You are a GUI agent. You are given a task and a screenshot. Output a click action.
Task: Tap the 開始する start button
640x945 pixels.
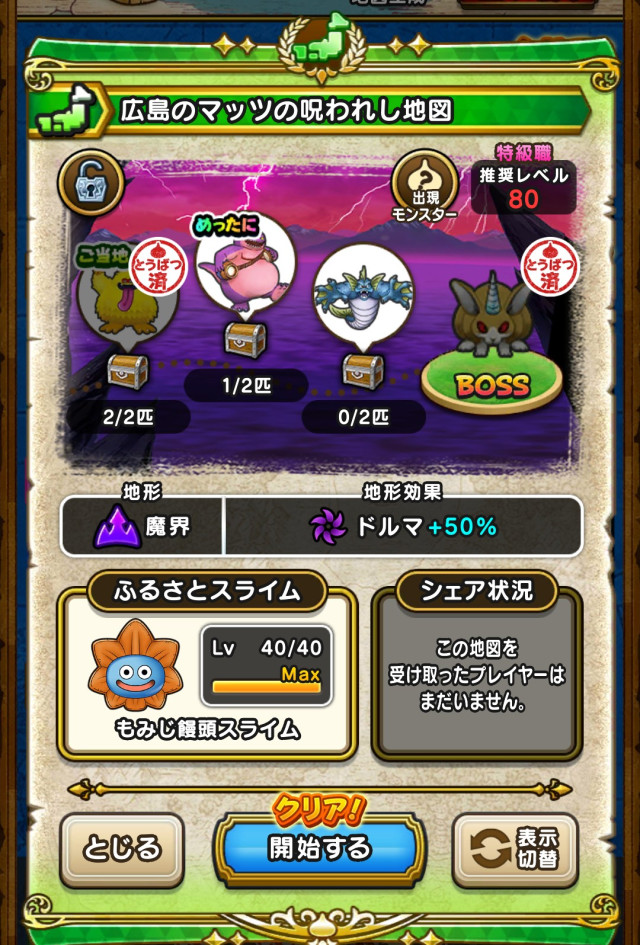pyautogui.click(x=320, y=848)
